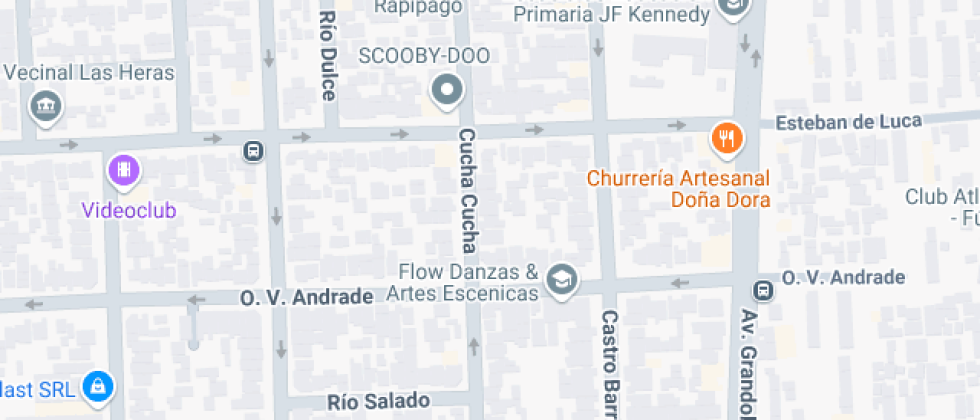The width and height of the screenshot is (980, 420).
Task: Open the SCOOBY-DOO place marker
Action: click(x=447, y=91)
